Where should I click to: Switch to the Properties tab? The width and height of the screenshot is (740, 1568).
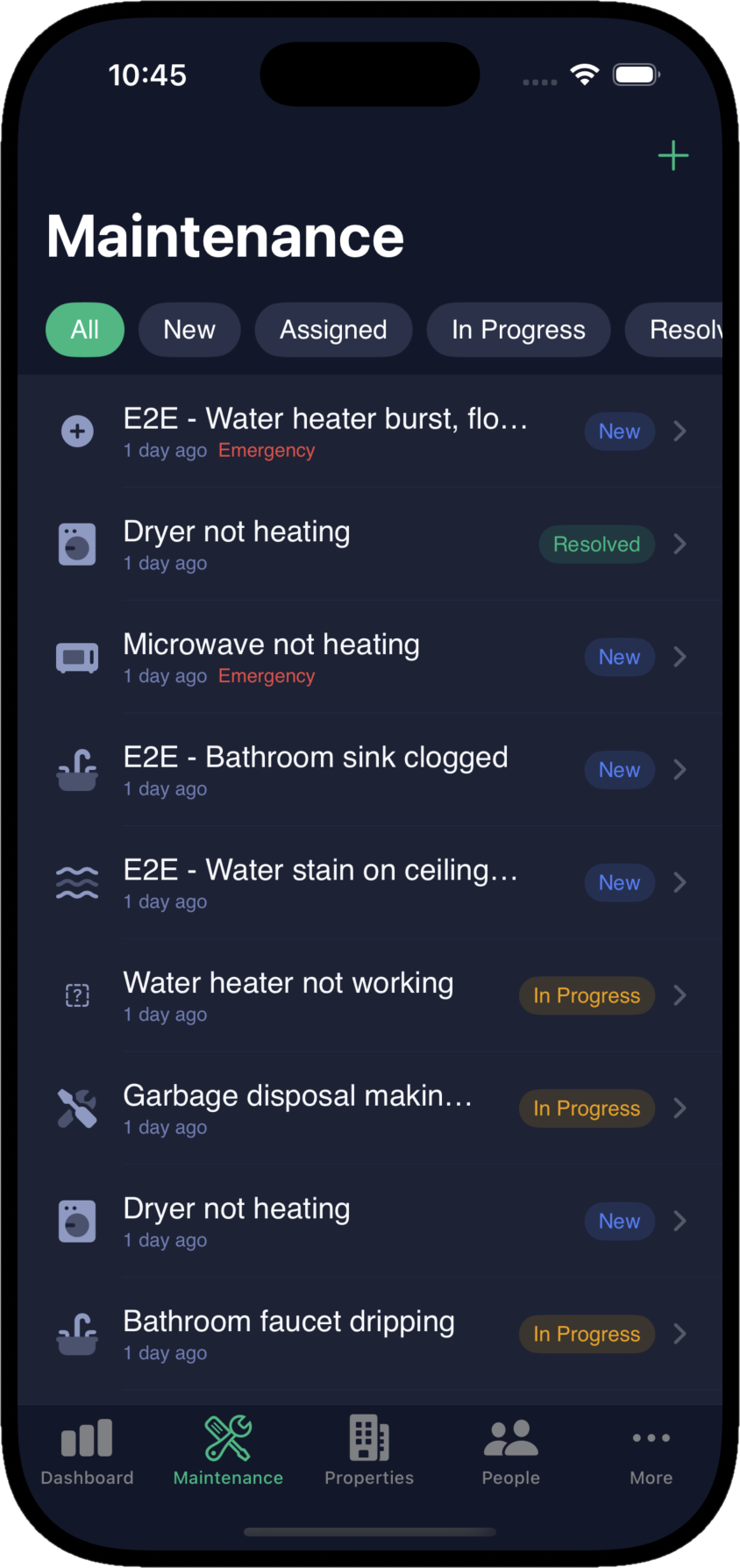(369, 1452)
